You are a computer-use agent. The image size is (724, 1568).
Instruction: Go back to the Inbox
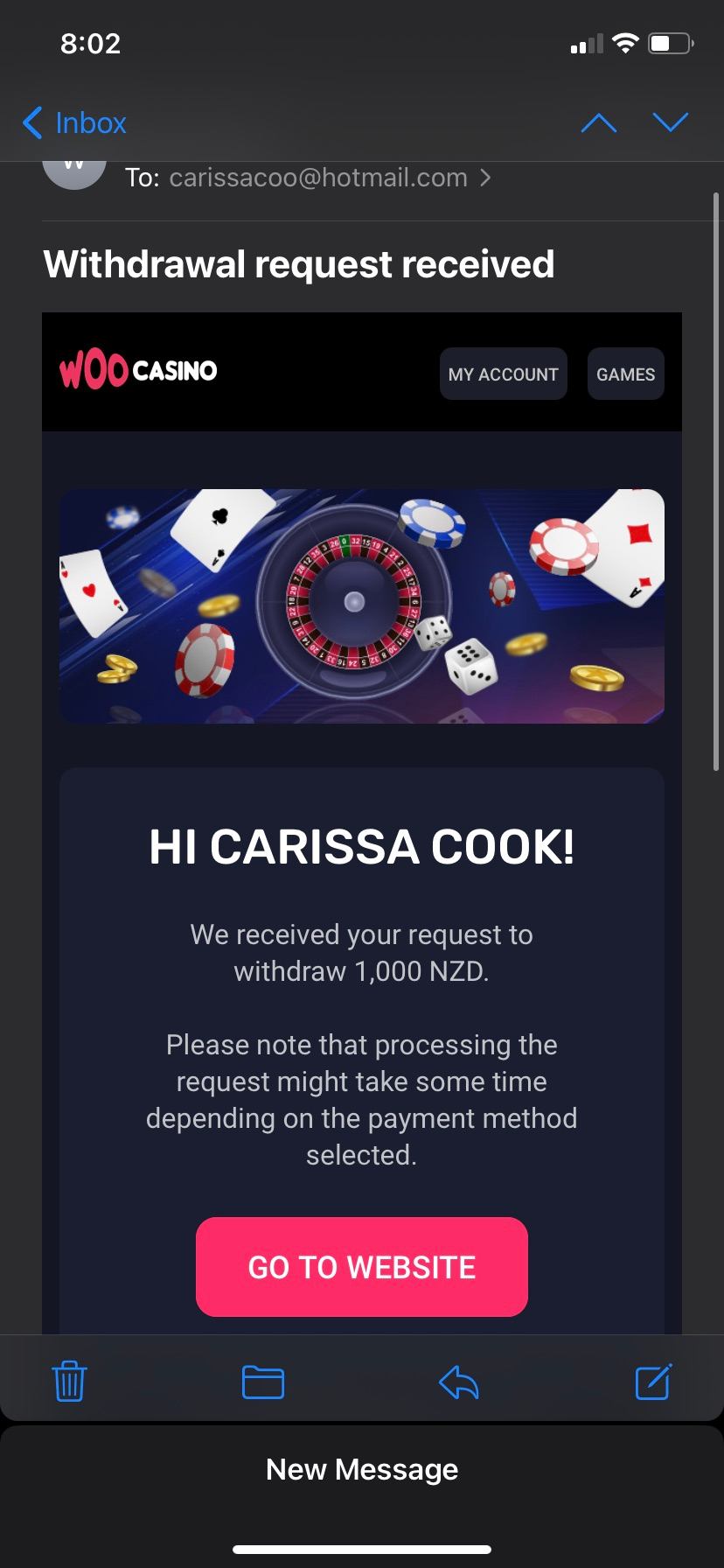[x=75, y=122]
